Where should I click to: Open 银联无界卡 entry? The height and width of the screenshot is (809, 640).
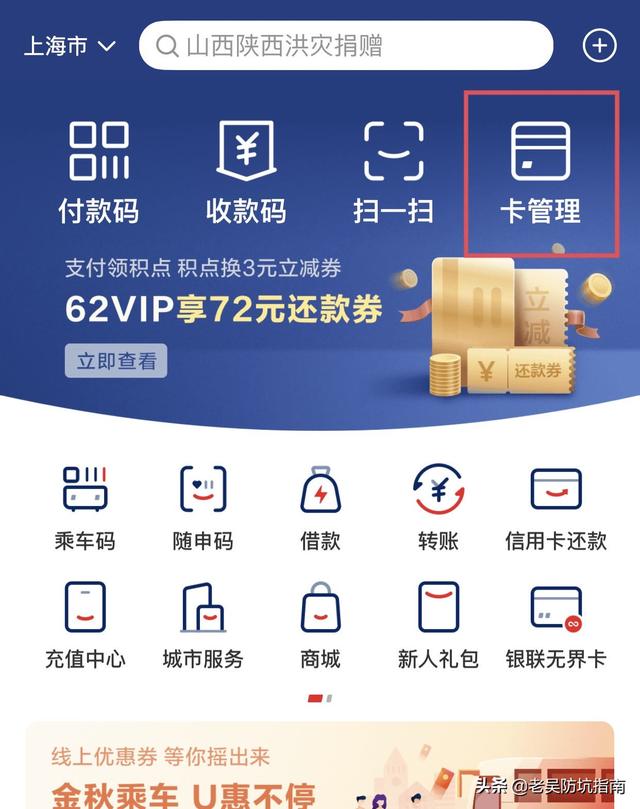(x=556, y=625)
